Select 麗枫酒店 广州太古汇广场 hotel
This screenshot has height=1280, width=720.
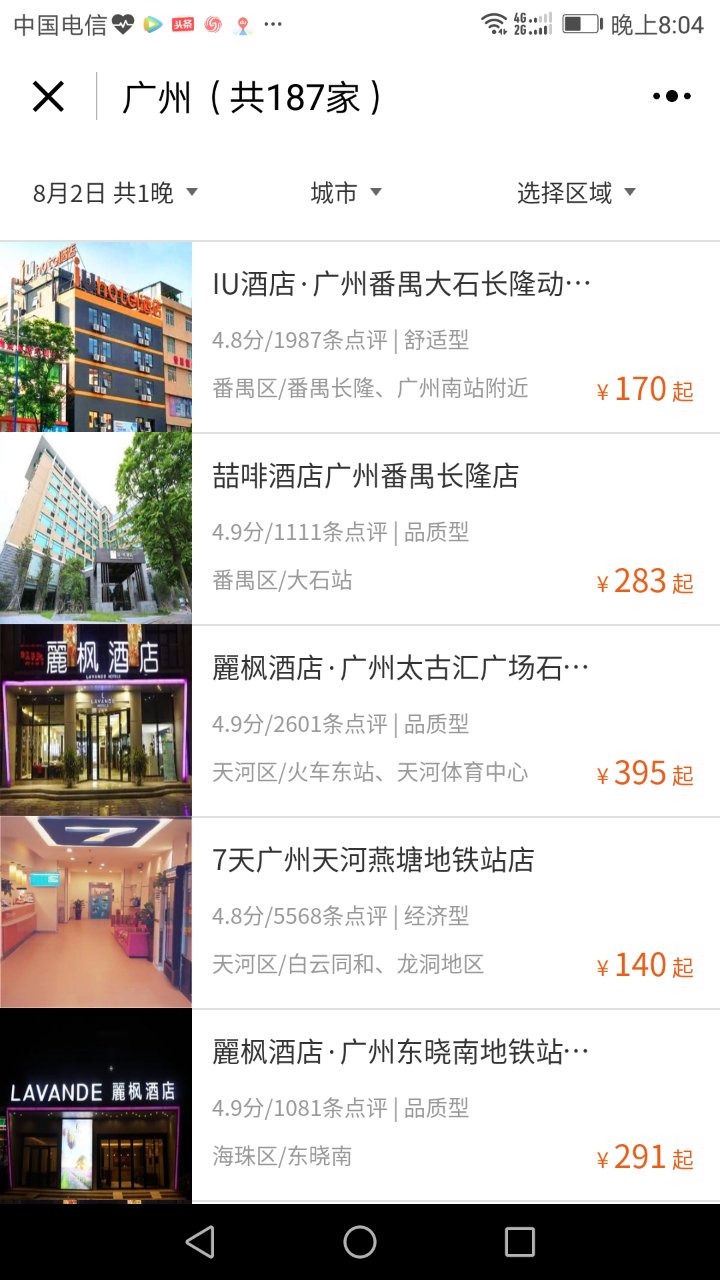point(360,721)
